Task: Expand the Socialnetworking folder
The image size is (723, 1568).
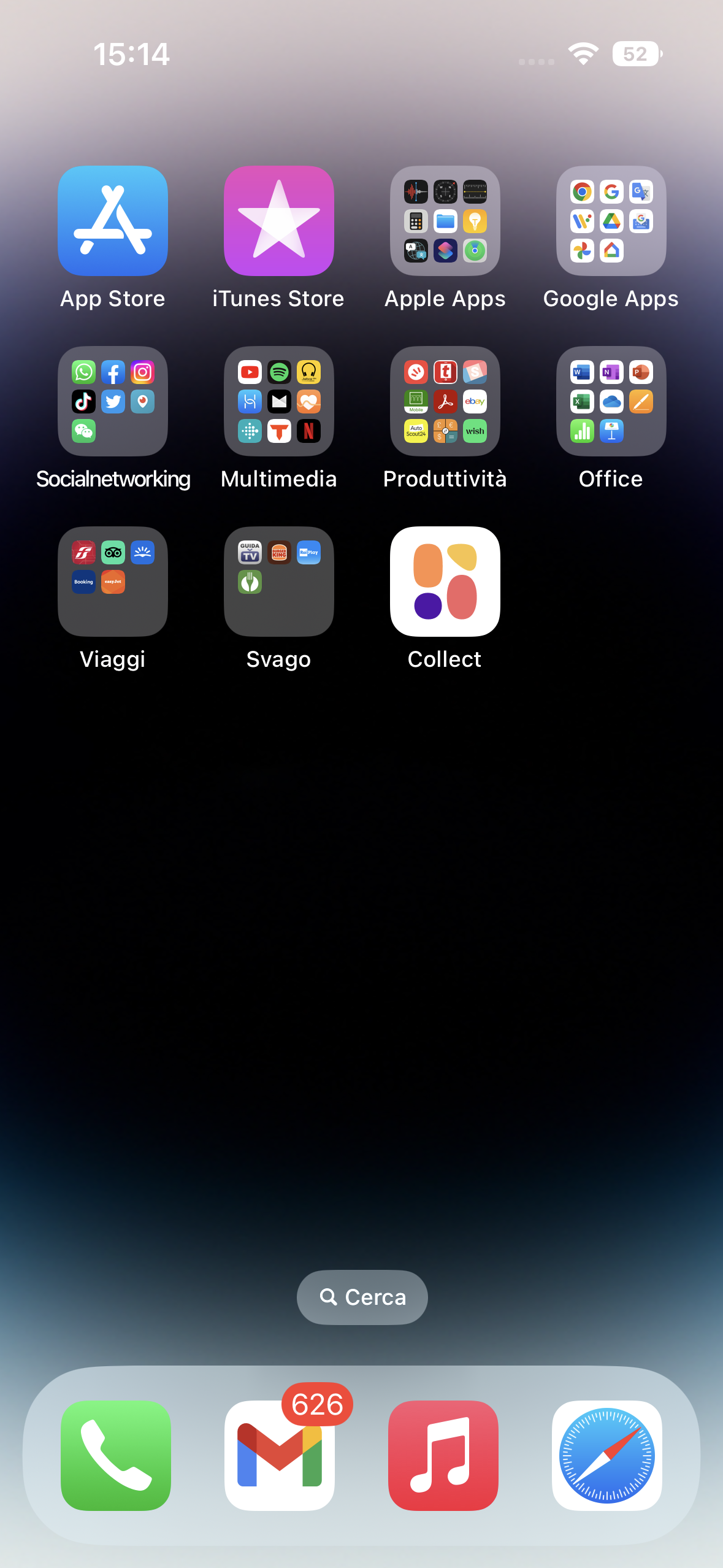Action: pyautogui.click(x=113, y=401)
